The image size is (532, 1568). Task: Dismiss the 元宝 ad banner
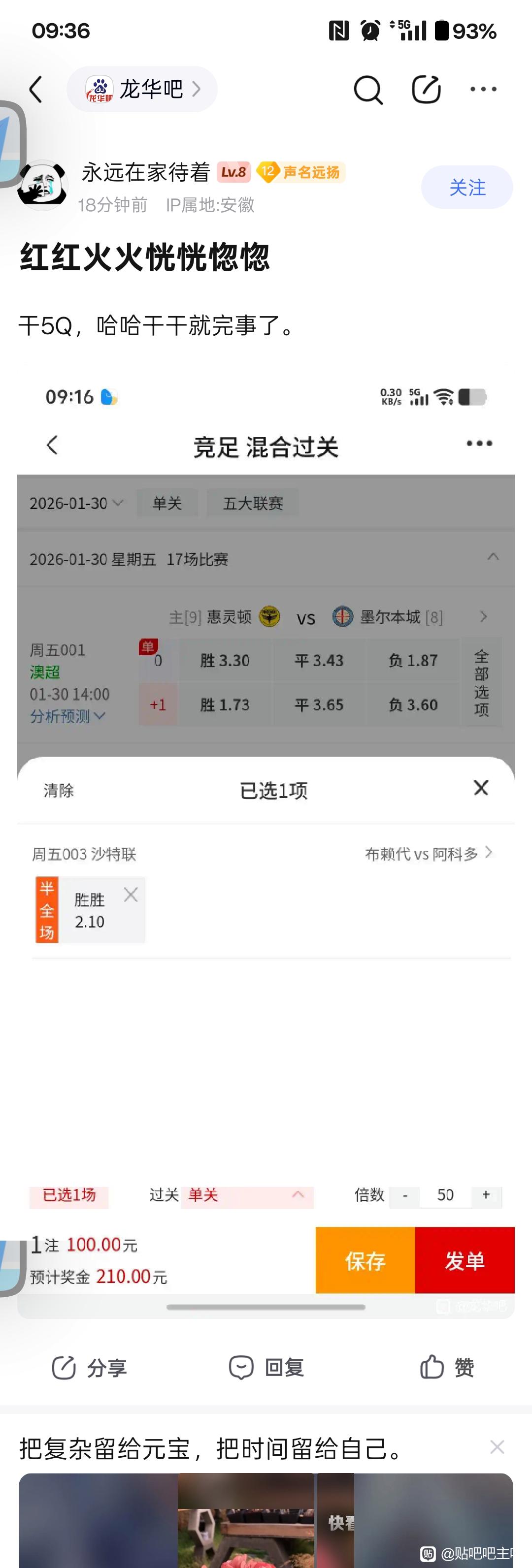497,1447
